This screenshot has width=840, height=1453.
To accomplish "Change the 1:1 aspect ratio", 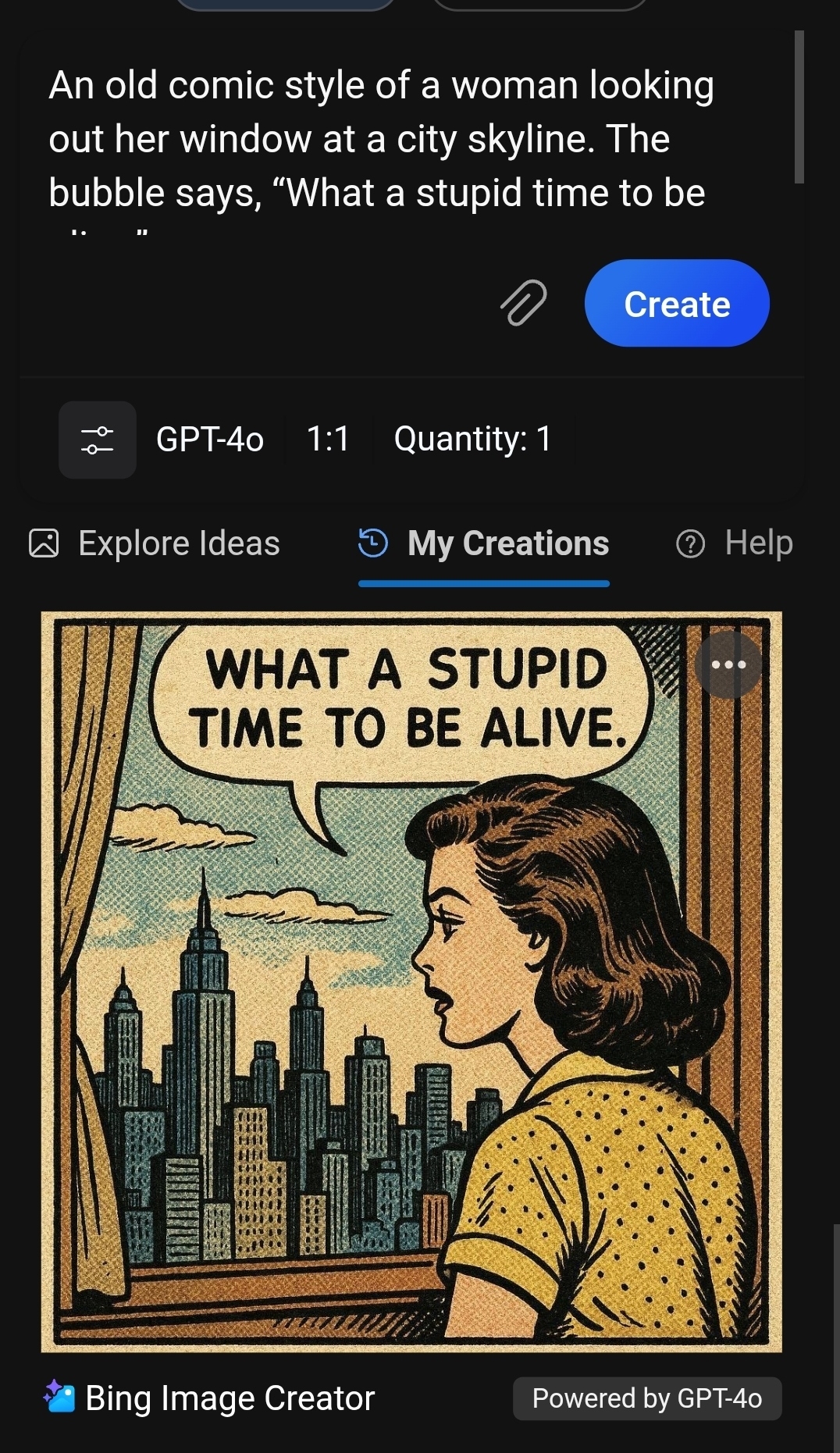I will pos(328,440).
